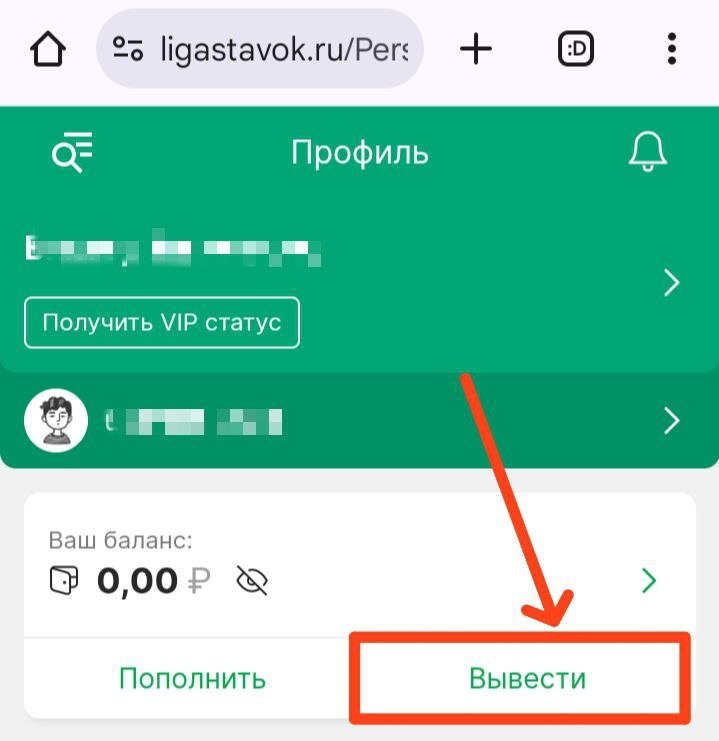This screenshot has width=719, height=741.
Task: Tap Вывести to withdraw funds
Action: tap(527, 678)
